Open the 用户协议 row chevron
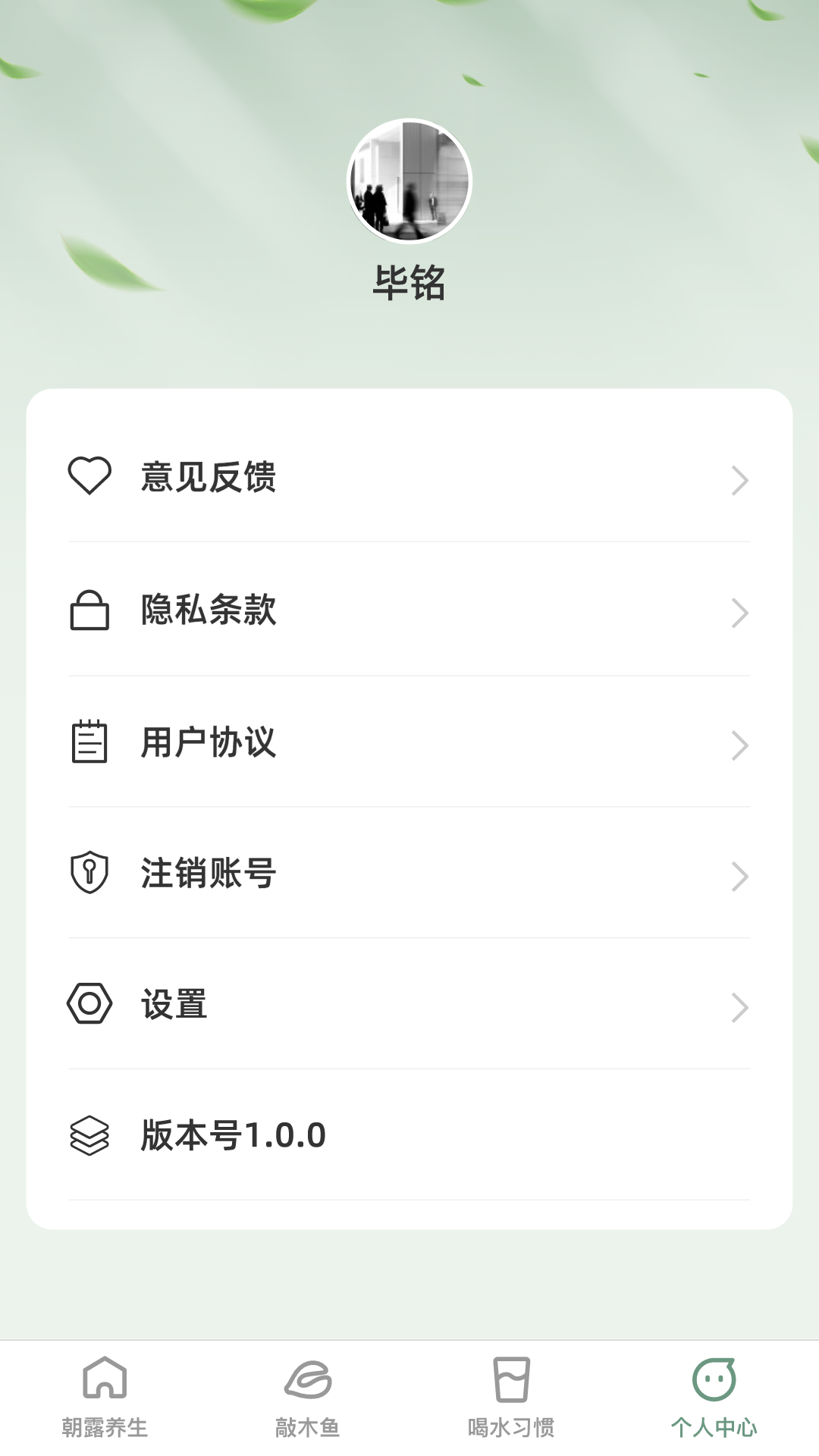The width and height of the screenshot is (819, 1456). pyautogui.click(x=739, y=745)
